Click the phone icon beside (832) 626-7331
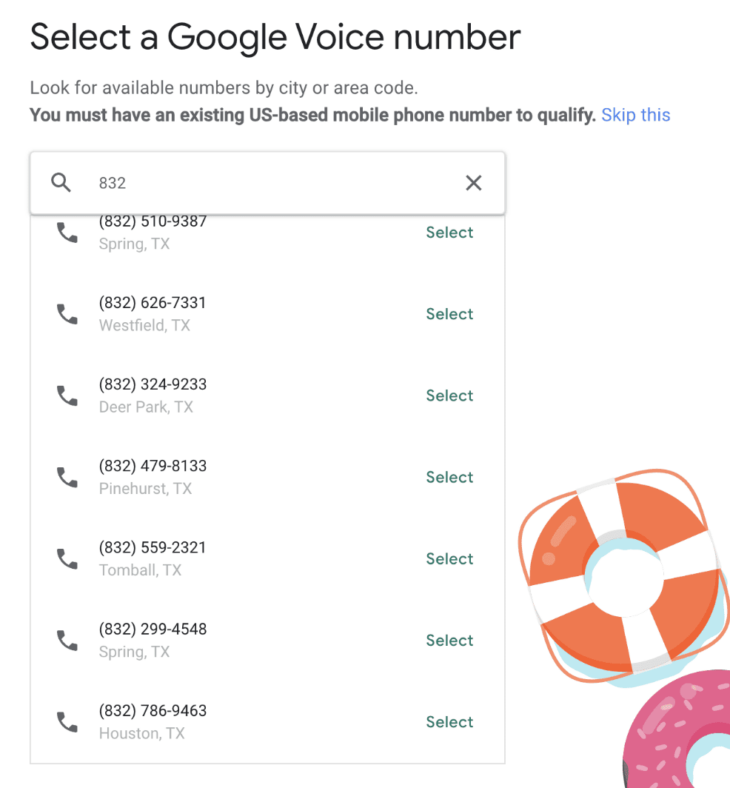 click(x=67, y=313)
